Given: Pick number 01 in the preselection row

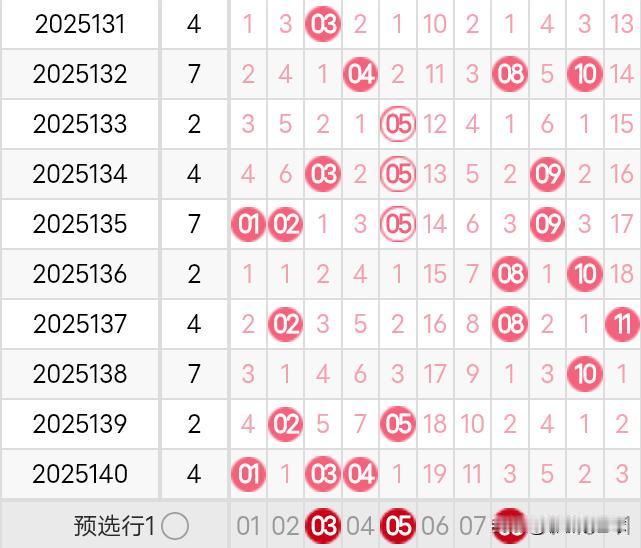Looking at the screenshot, I should (x=248, y=526).
